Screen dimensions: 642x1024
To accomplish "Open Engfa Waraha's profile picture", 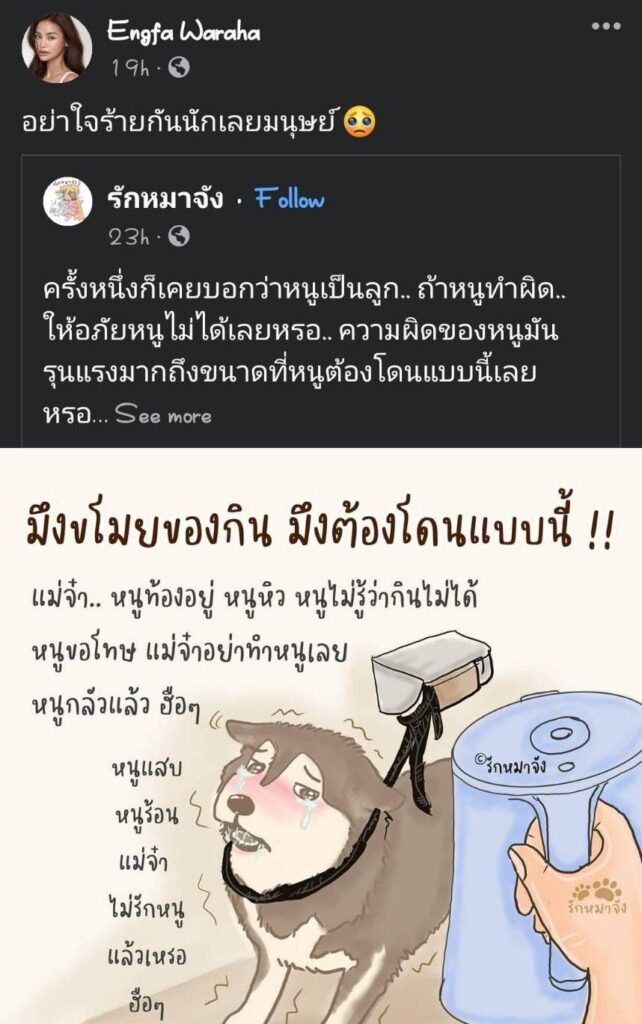I will pos(57,48).
